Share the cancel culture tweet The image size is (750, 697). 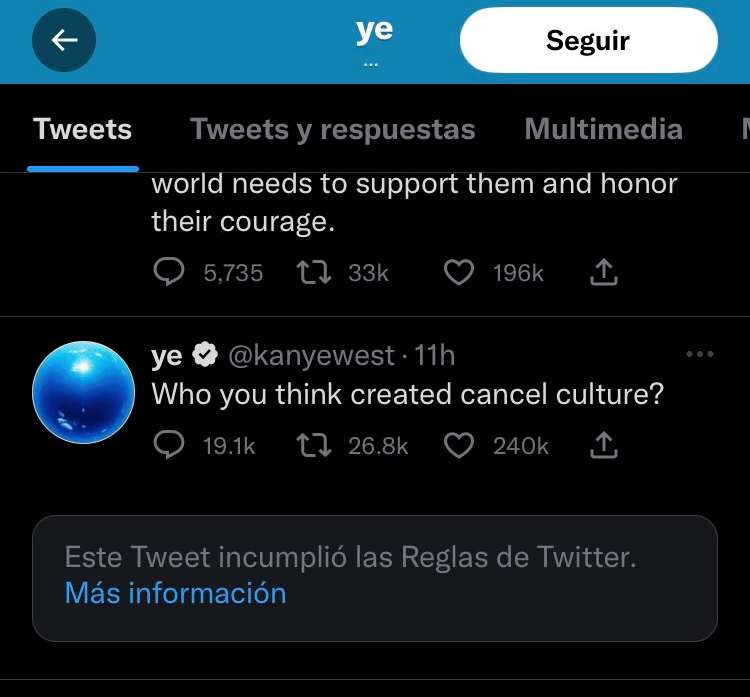coord(603,446)
